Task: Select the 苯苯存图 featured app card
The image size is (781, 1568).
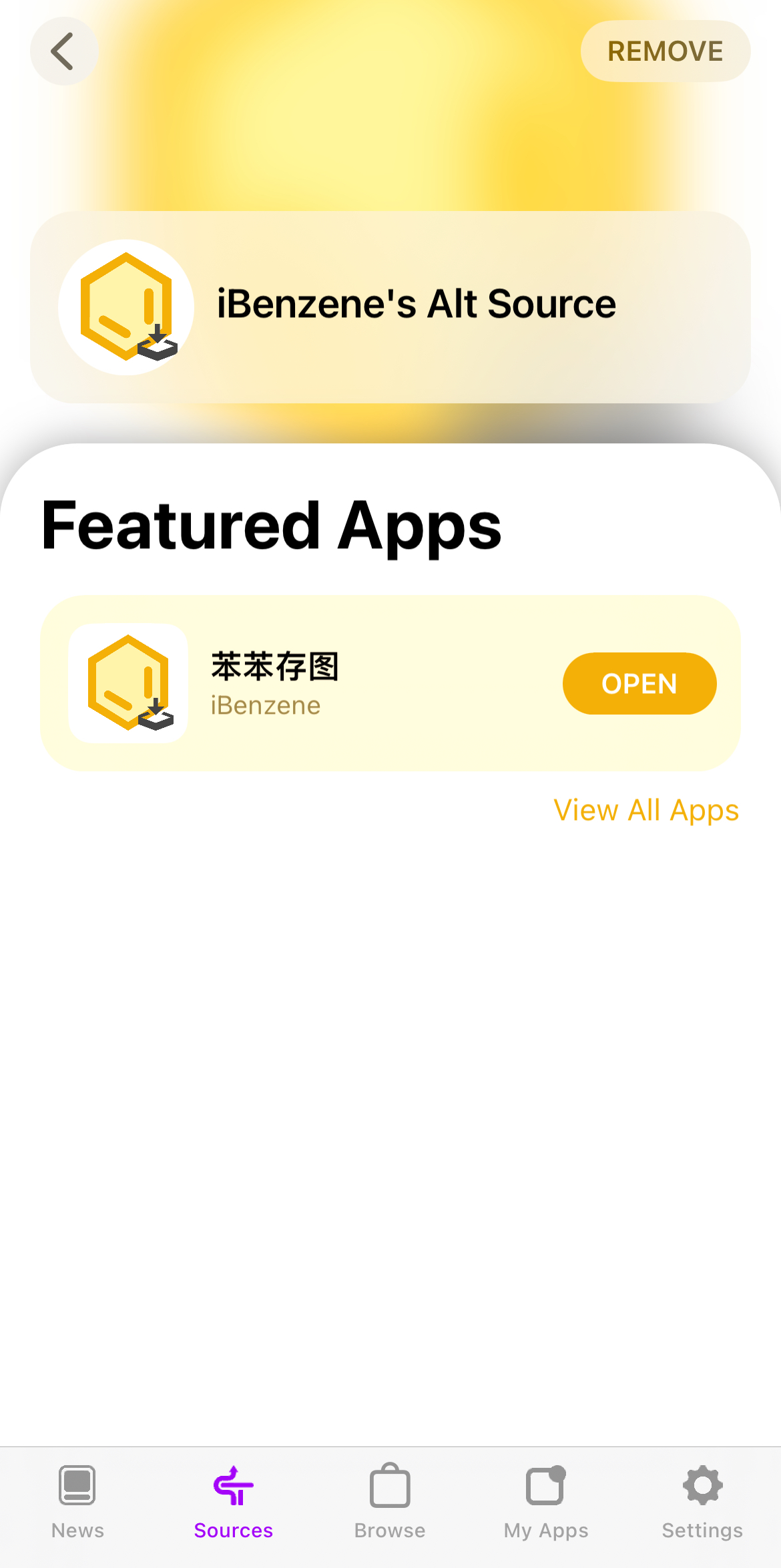Action: 390,683
